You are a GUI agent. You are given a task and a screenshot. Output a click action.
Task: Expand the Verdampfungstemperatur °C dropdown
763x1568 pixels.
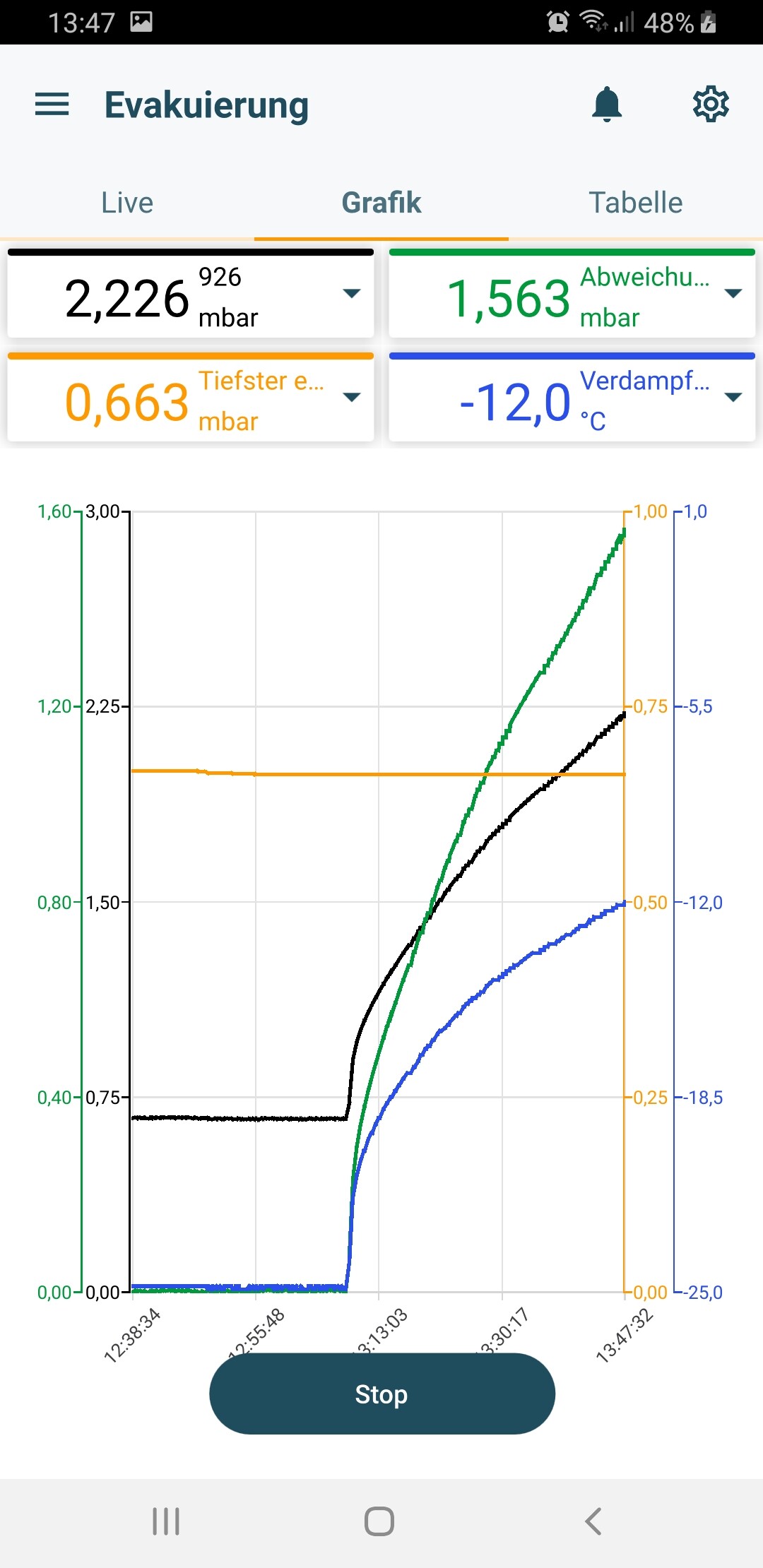(x=733, y=397)
